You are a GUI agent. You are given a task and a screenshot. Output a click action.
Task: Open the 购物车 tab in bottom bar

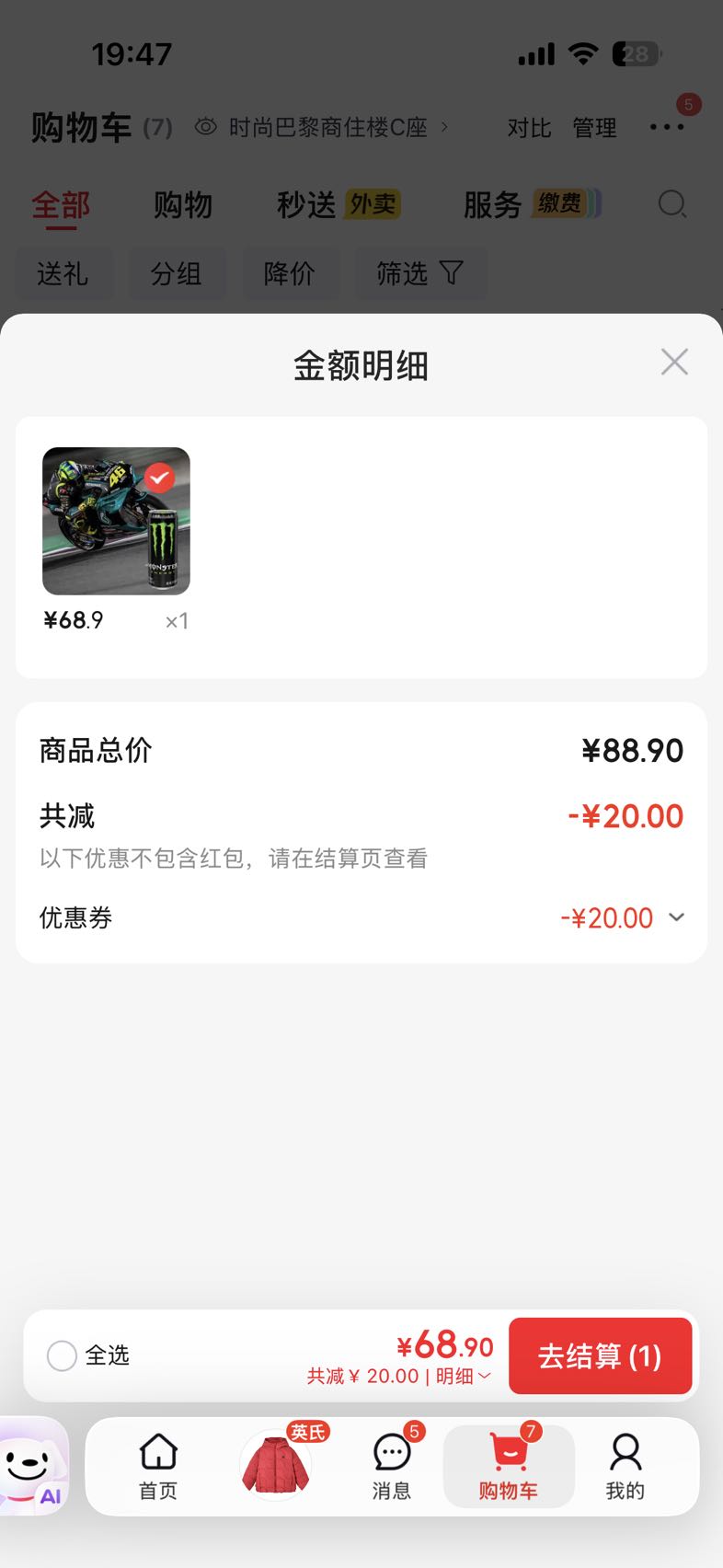click(509, 1467)
